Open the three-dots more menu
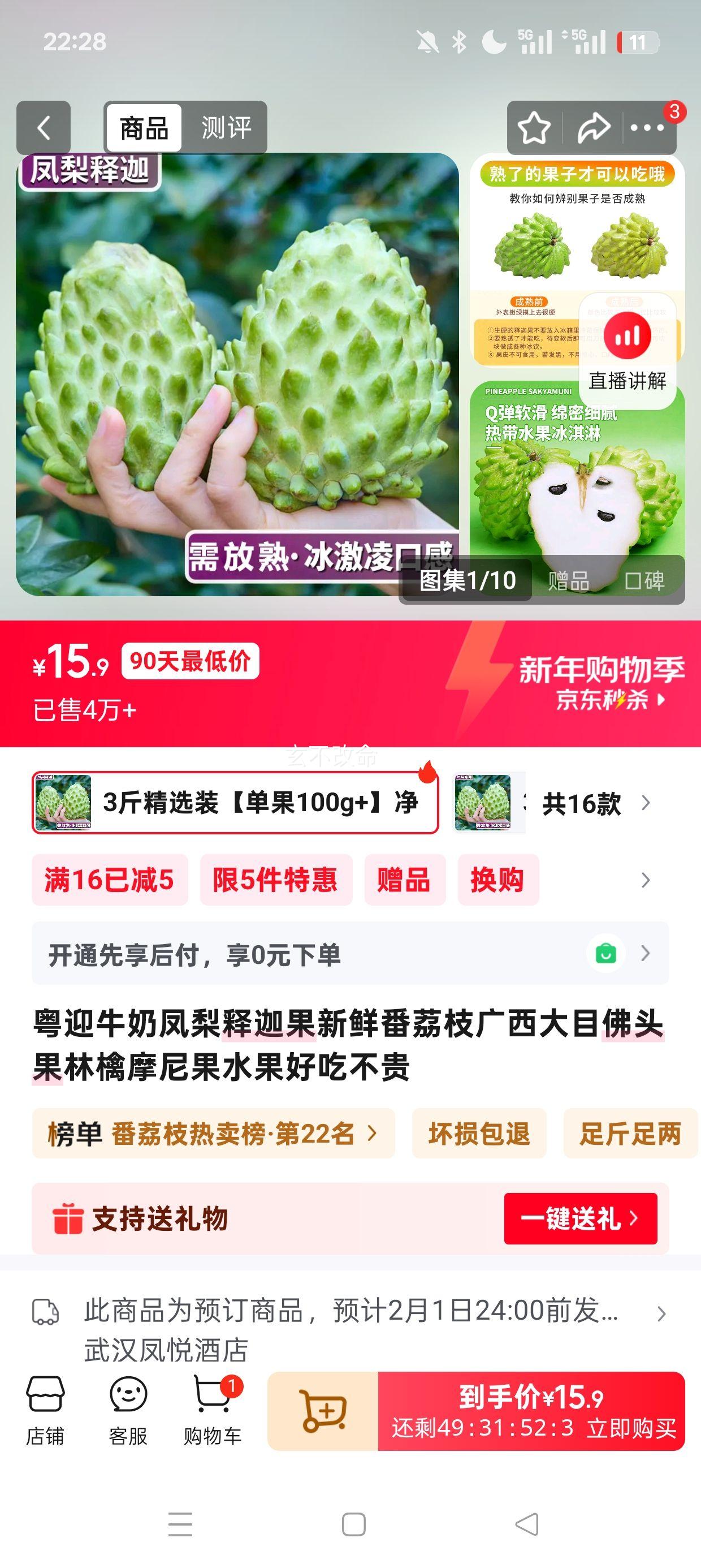Viewport: 701px width, 1568px height. point(647,127)
